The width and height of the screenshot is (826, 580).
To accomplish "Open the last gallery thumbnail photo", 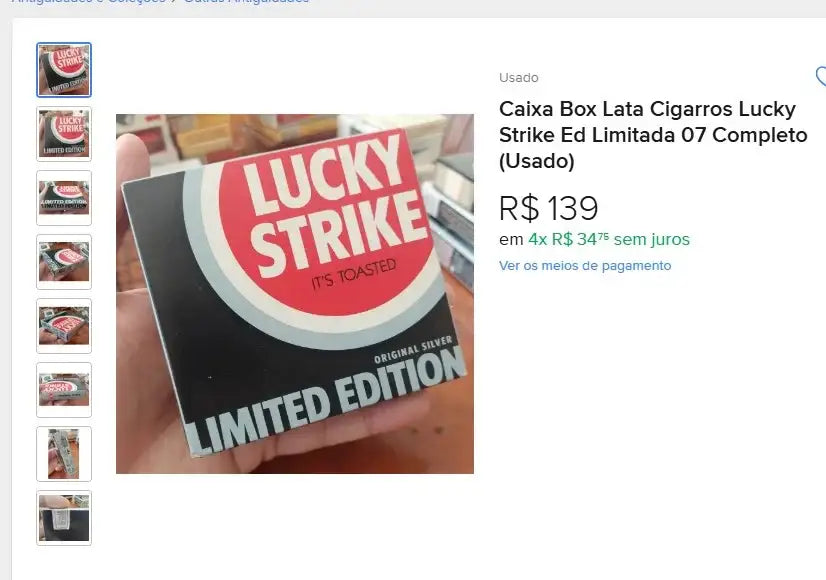I will 64,518.
